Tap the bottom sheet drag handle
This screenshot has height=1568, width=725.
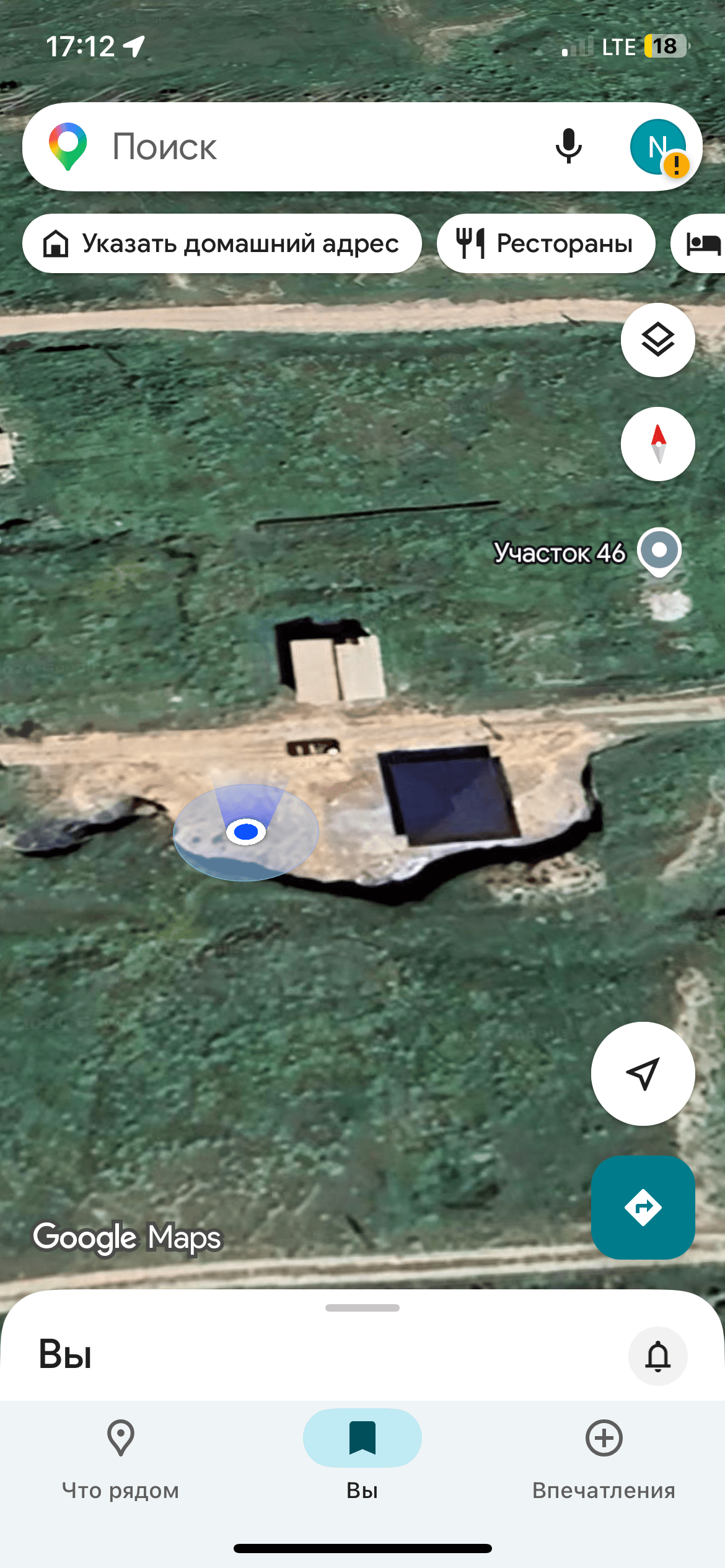pyautogui.click(x=362, y=1308)
